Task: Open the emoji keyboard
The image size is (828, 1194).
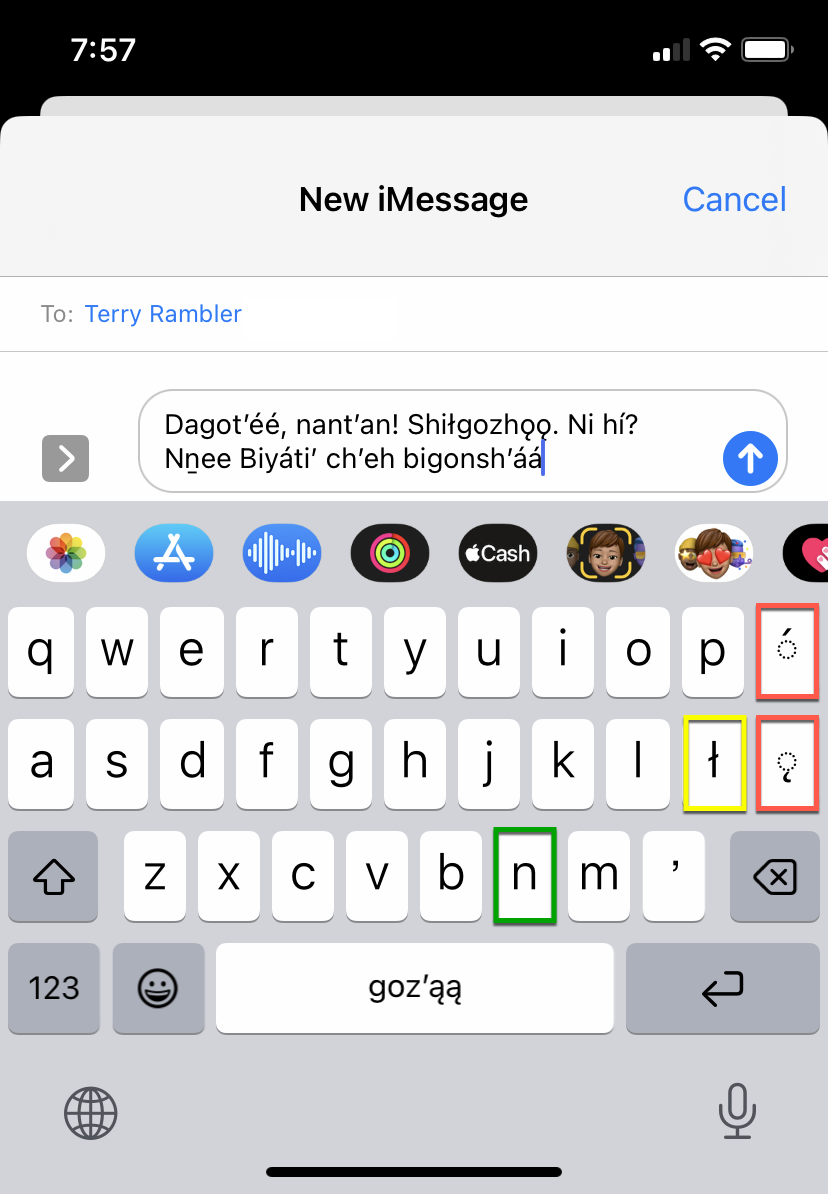Action: point(158,988)
